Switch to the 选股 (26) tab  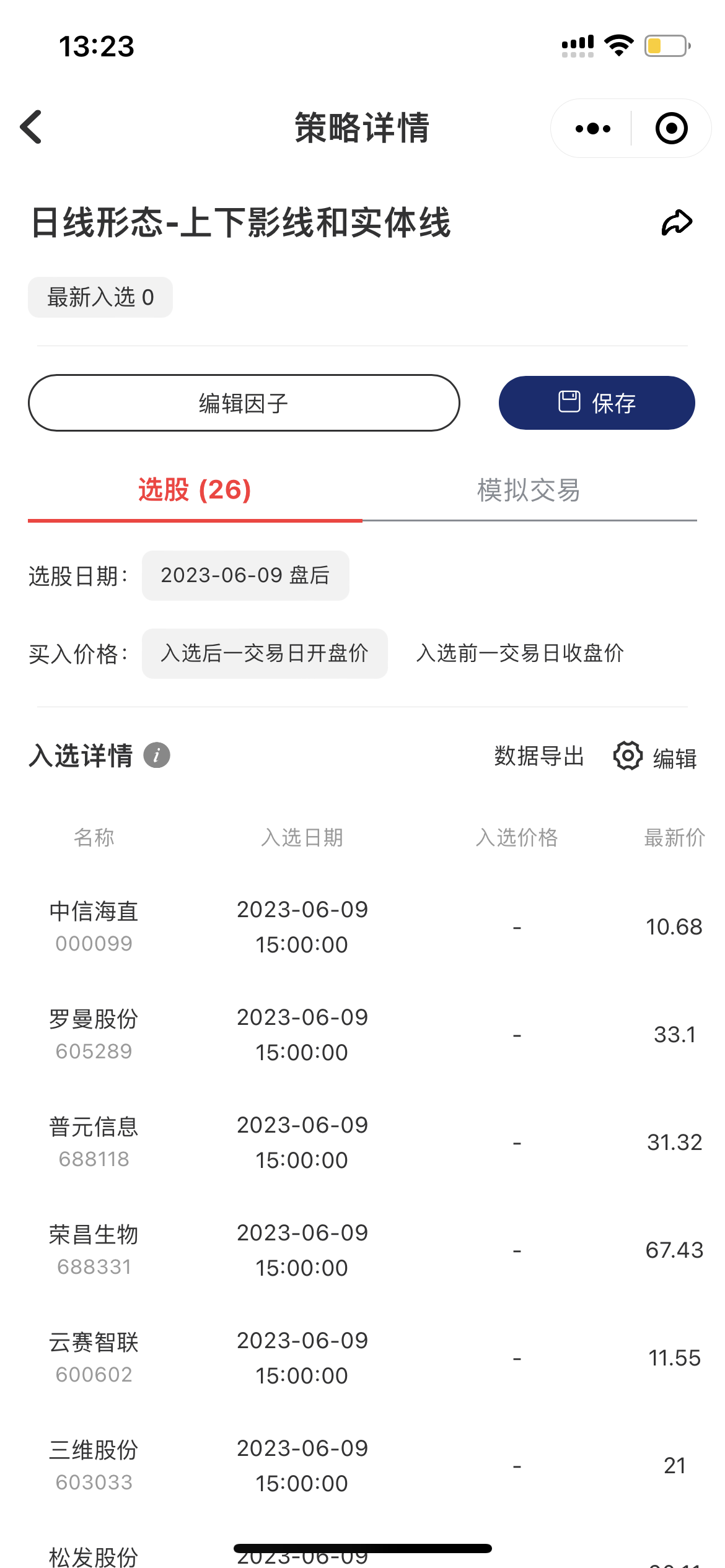click(195, 491)
